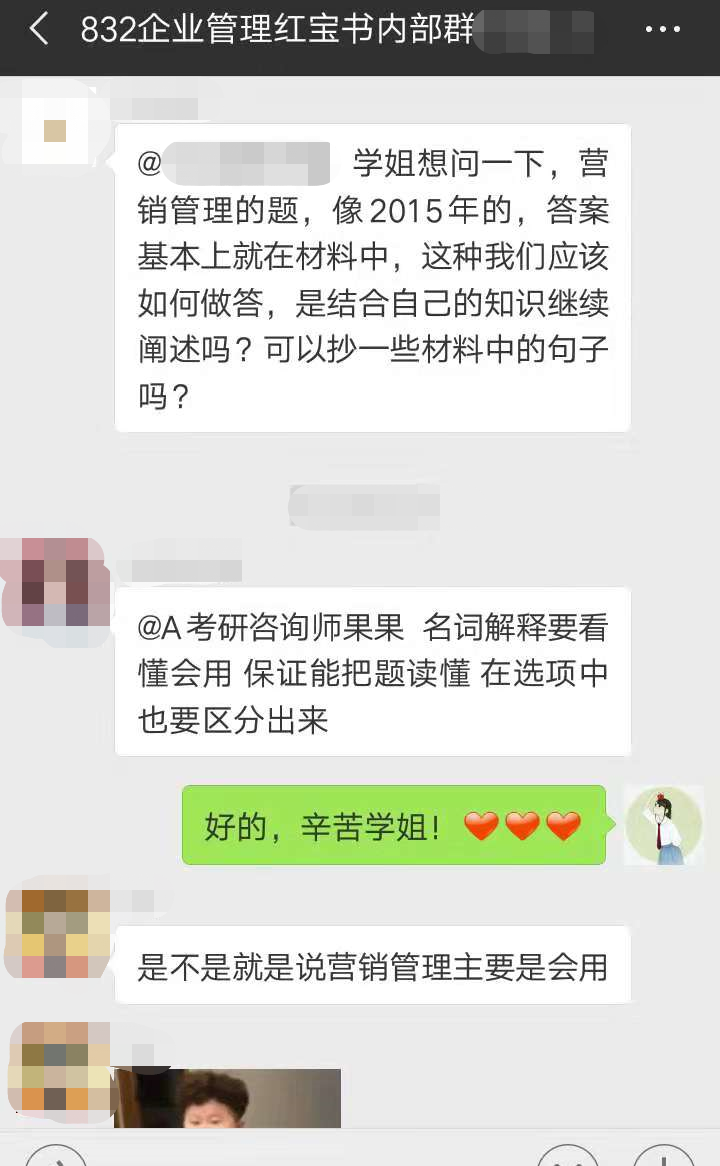
Task: Open the plus attachment button in input bar
Action: [663, 1158]
